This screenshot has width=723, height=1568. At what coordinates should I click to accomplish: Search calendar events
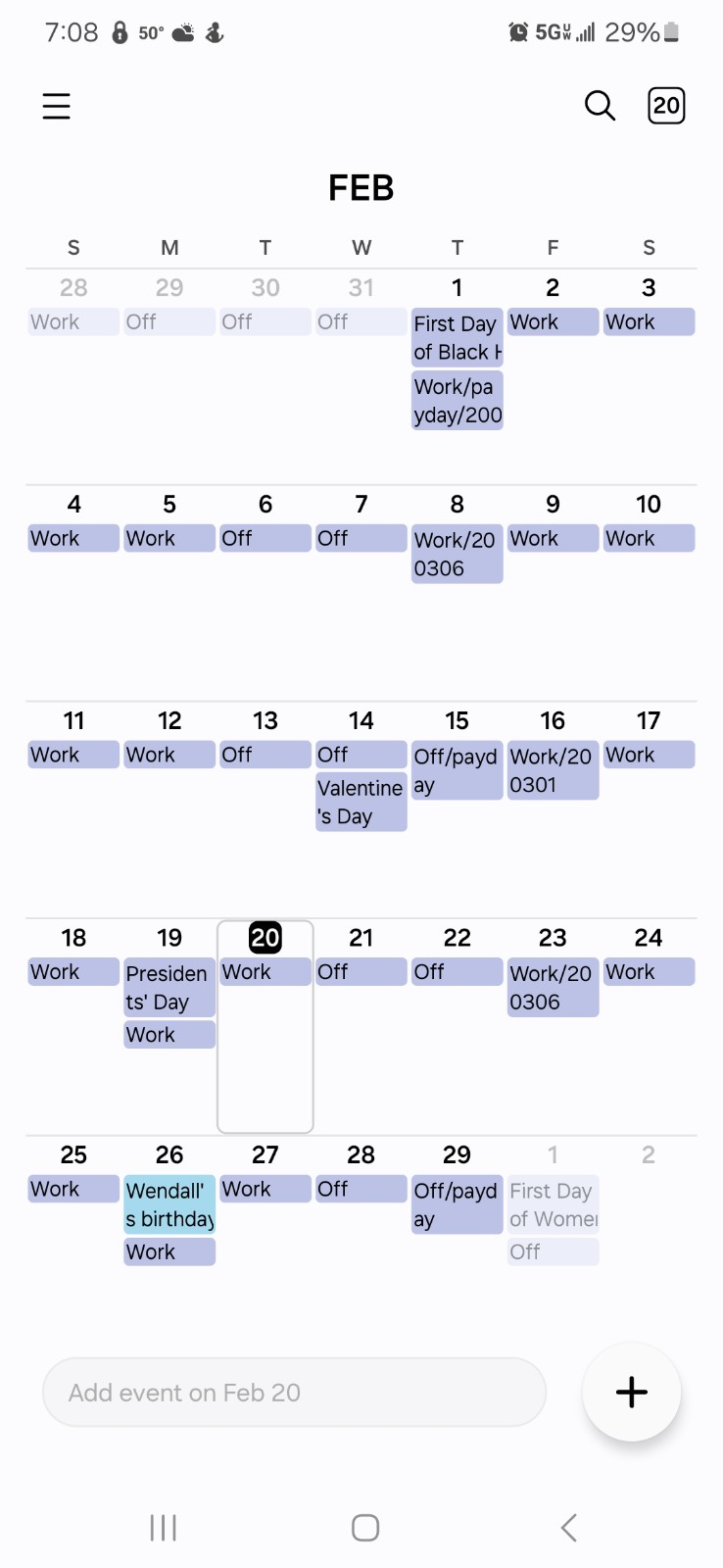point(600,106)
